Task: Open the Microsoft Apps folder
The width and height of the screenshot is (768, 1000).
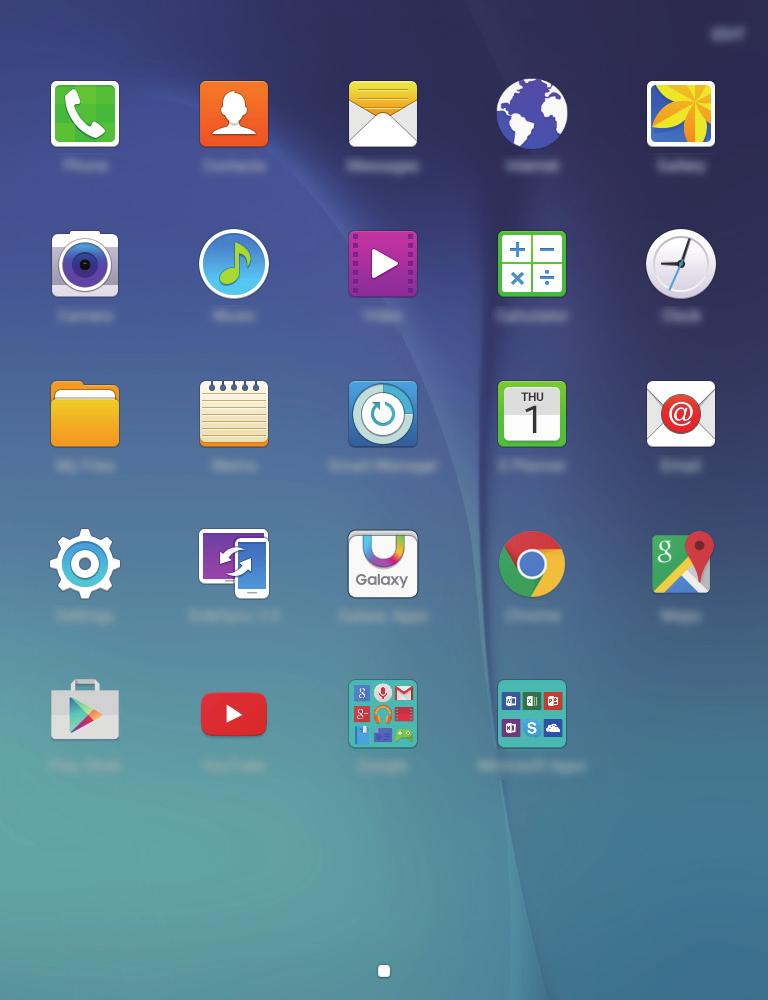Action: (532, 714)
